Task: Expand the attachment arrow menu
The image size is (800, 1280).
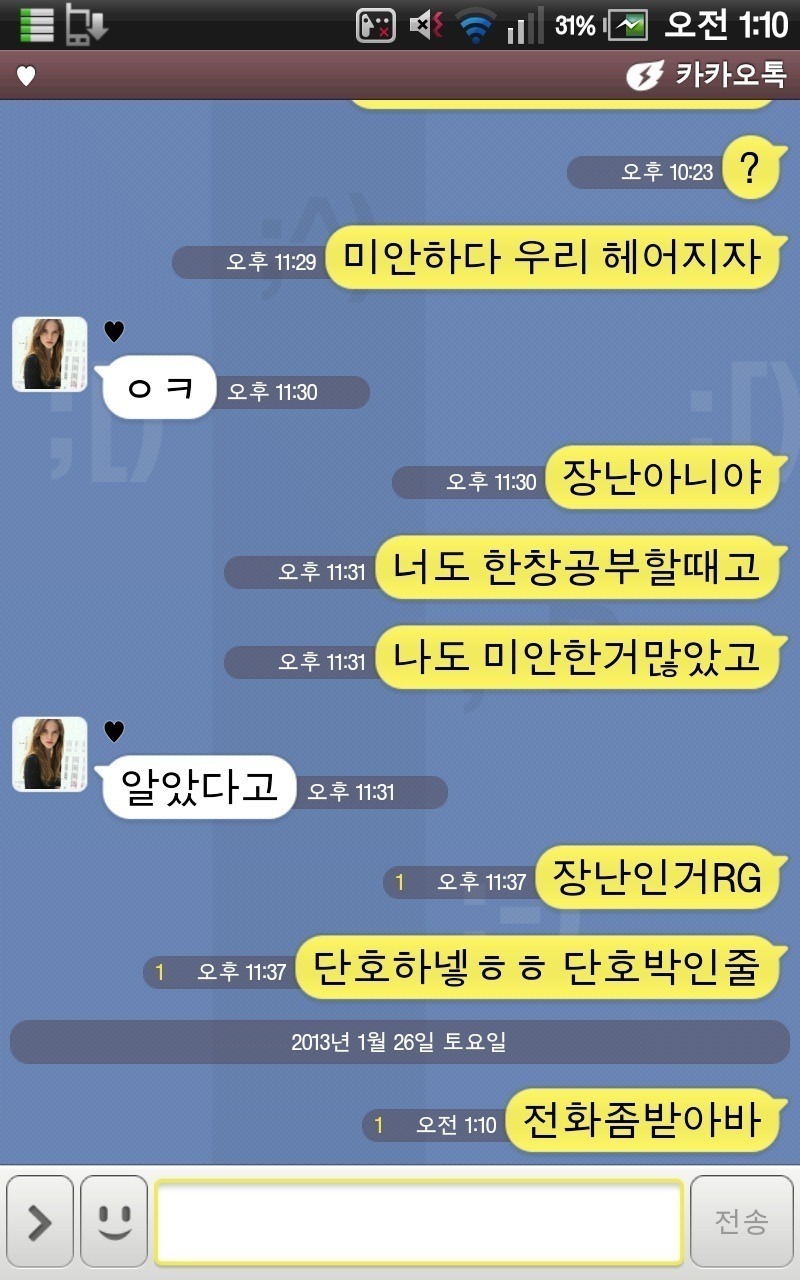Action: point(40,1222)
